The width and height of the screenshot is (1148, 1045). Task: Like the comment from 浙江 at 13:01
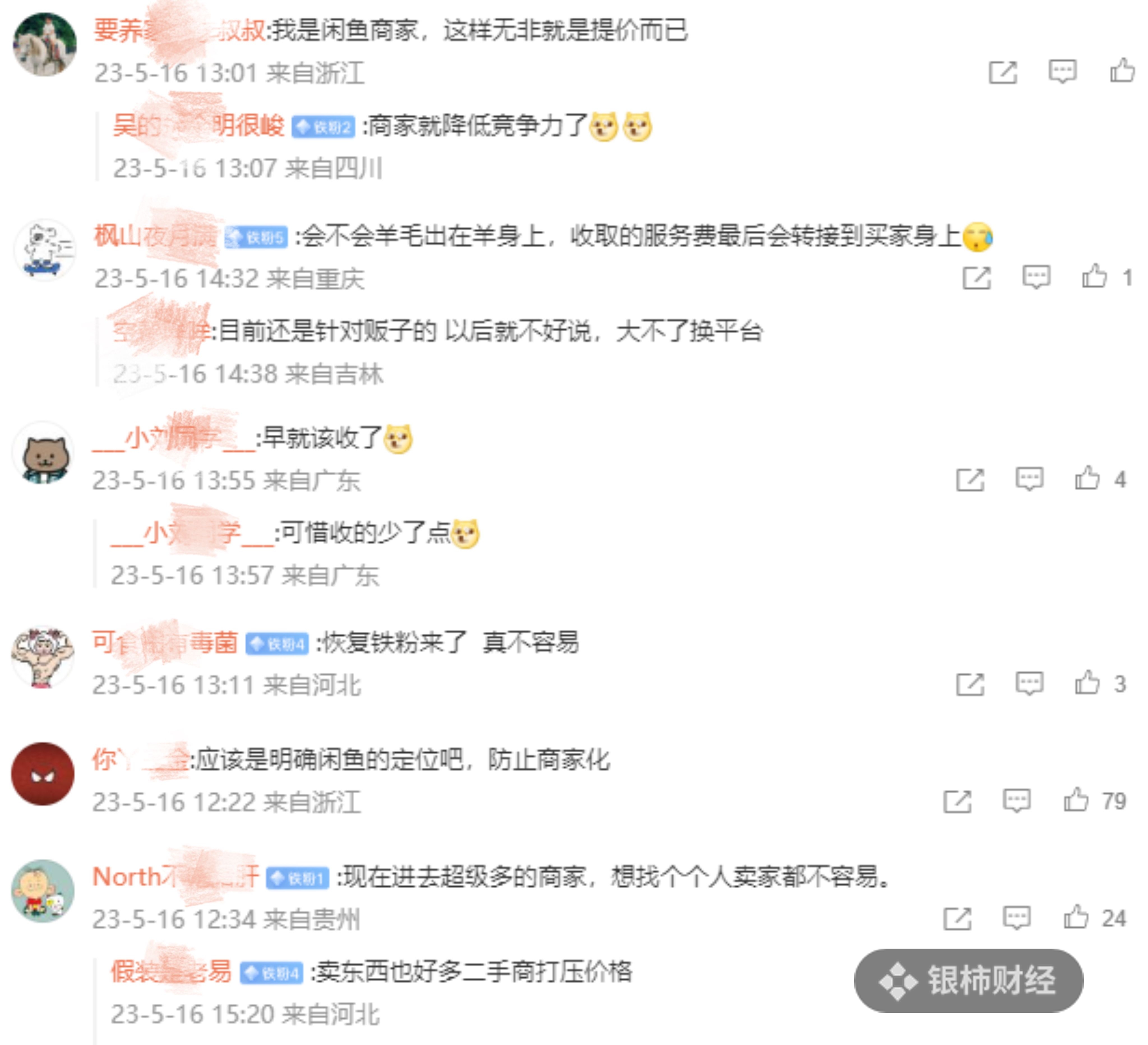[x=1121, y=71]
